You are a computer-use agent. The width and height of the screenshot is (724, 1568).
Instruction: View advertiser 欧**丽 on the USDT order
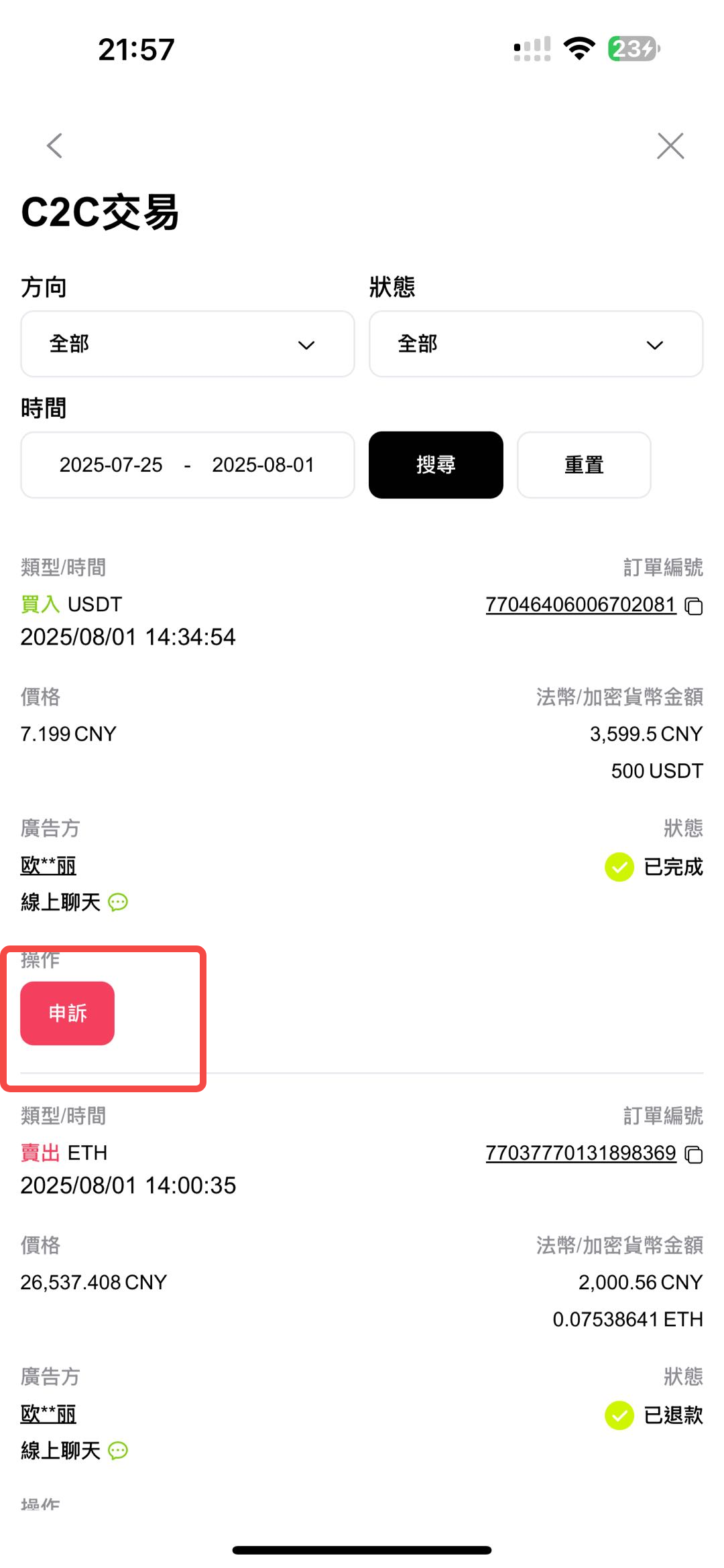(x=48, y=865)
